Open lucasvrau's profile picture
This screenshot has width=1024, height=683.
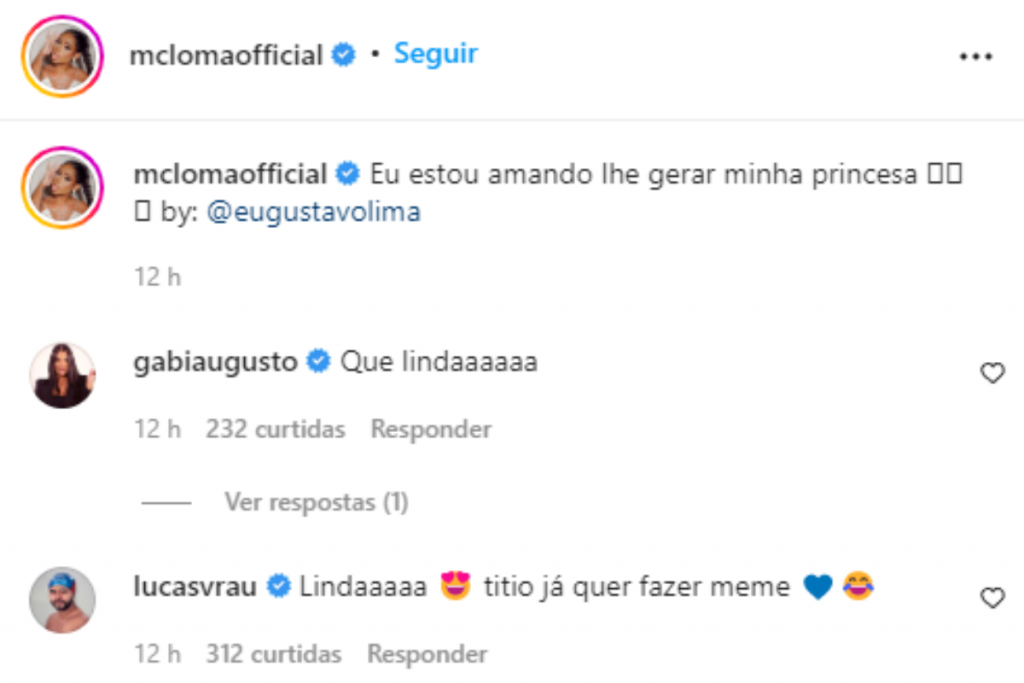64,600
